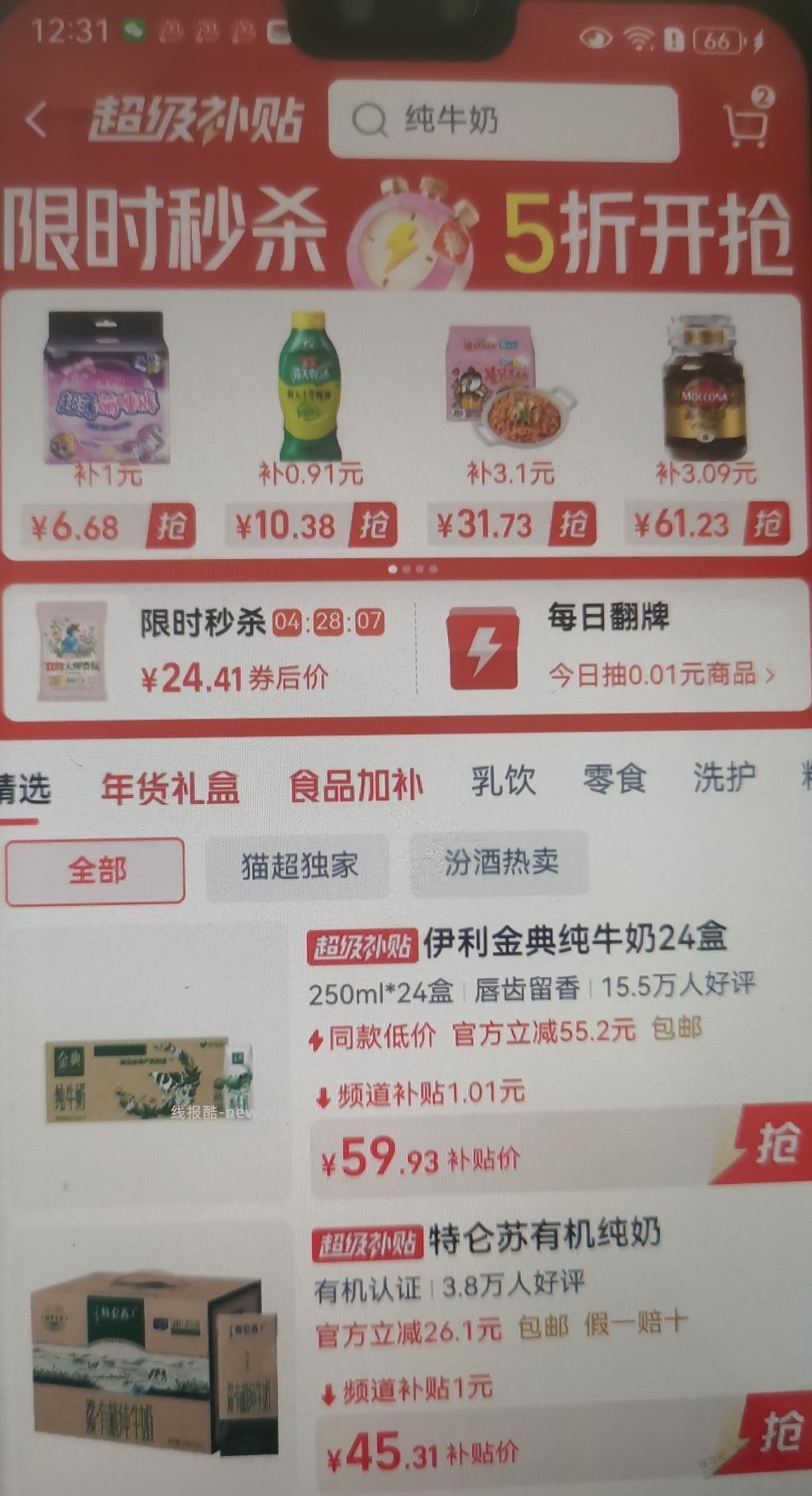
Task: Open the shopping cart with 2 items
Action: click(747, 121)
